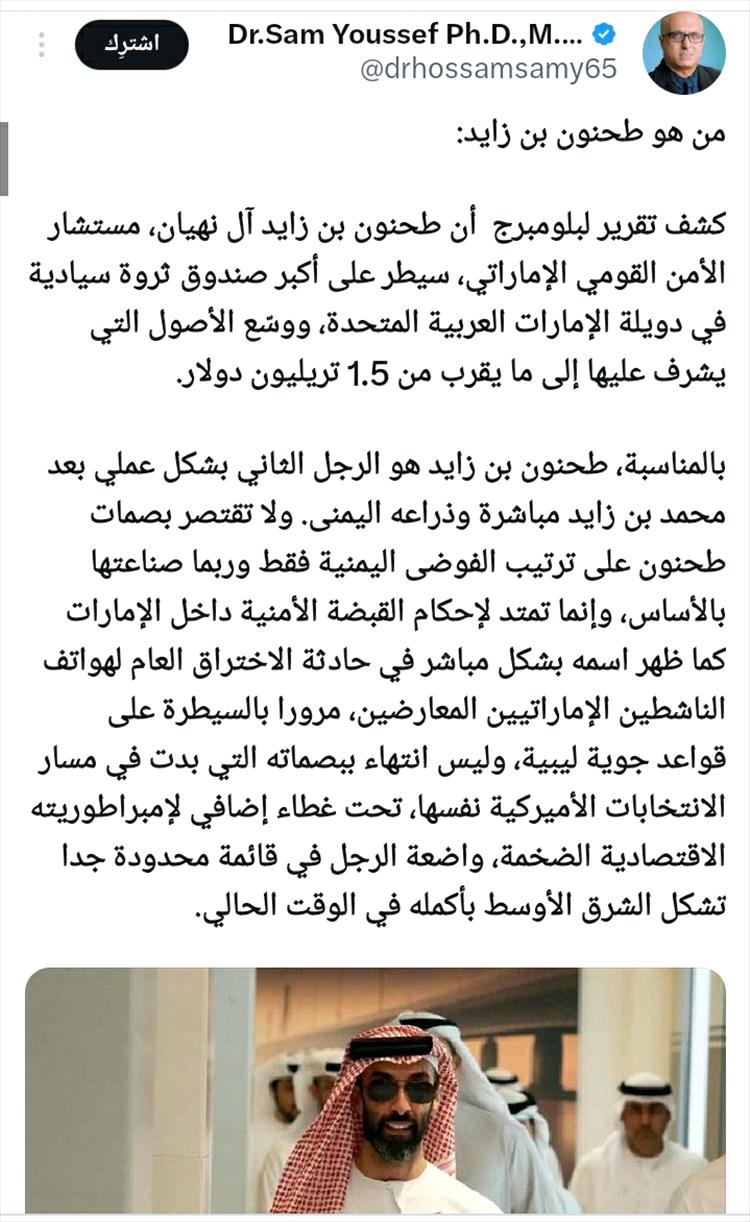Open Dr. Sam Youssef's profile picture
Screen dimensions: 750x1222
pos(684,55)
